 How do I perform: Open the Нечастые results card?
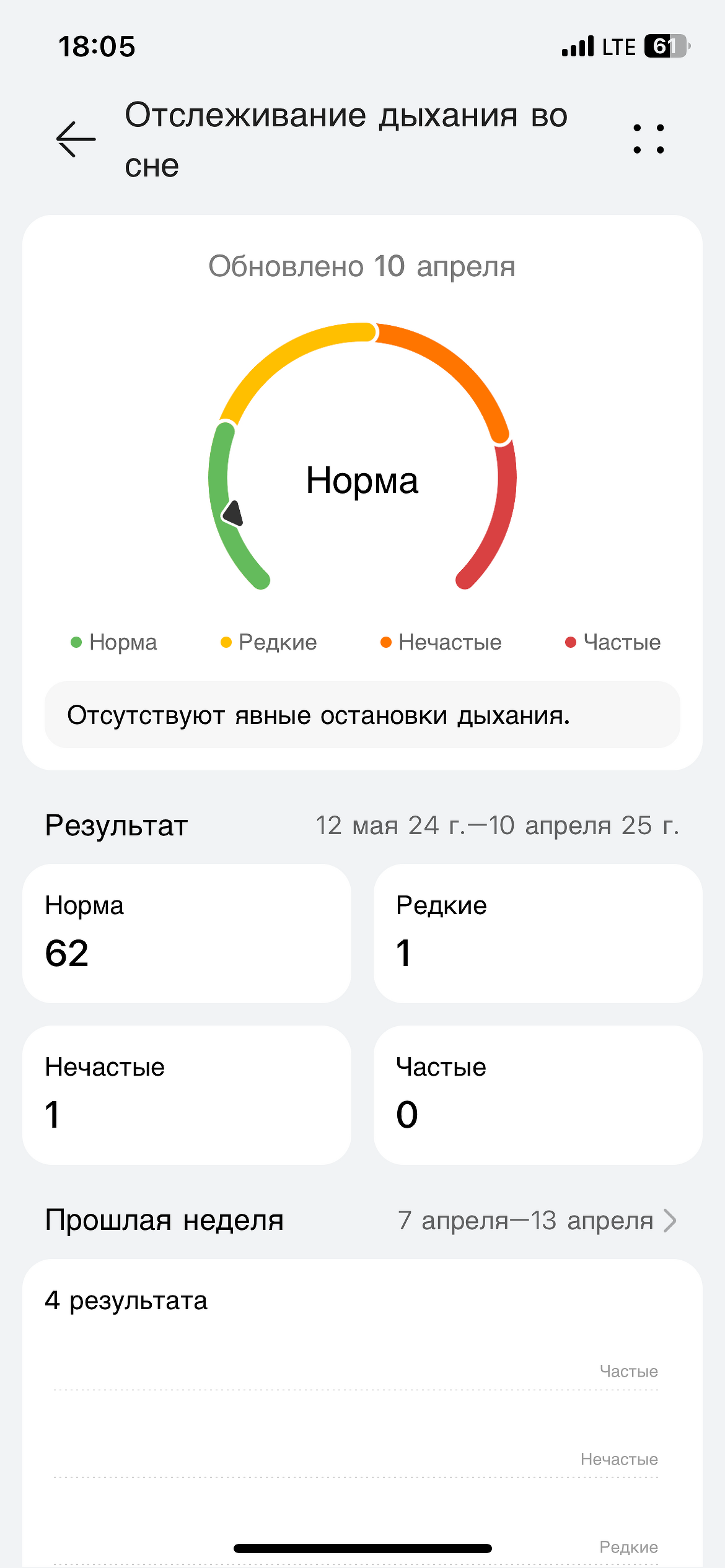click(x=187, y=1095)
